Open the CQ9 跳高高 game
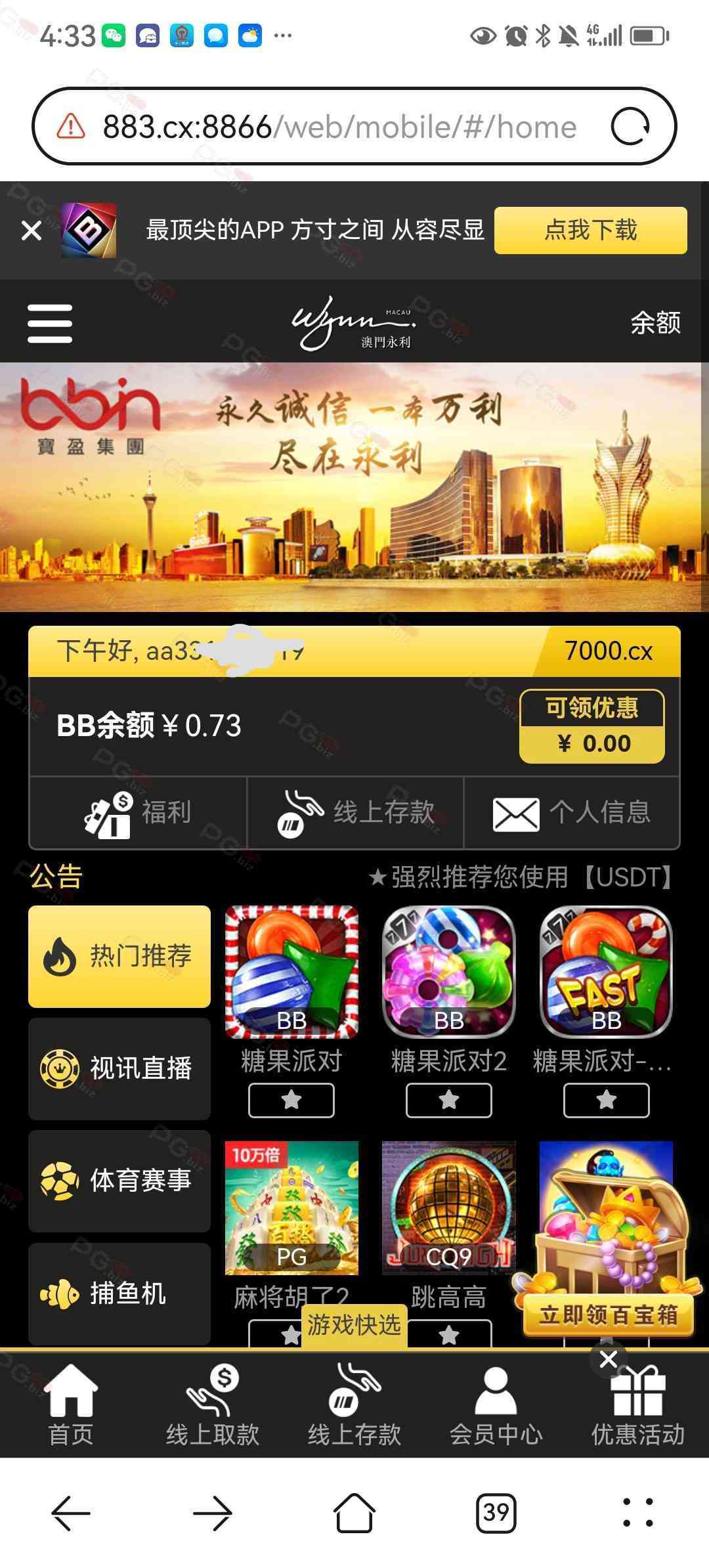The height and width of the screenshot is (1568, 709). tap(449, 1208)
